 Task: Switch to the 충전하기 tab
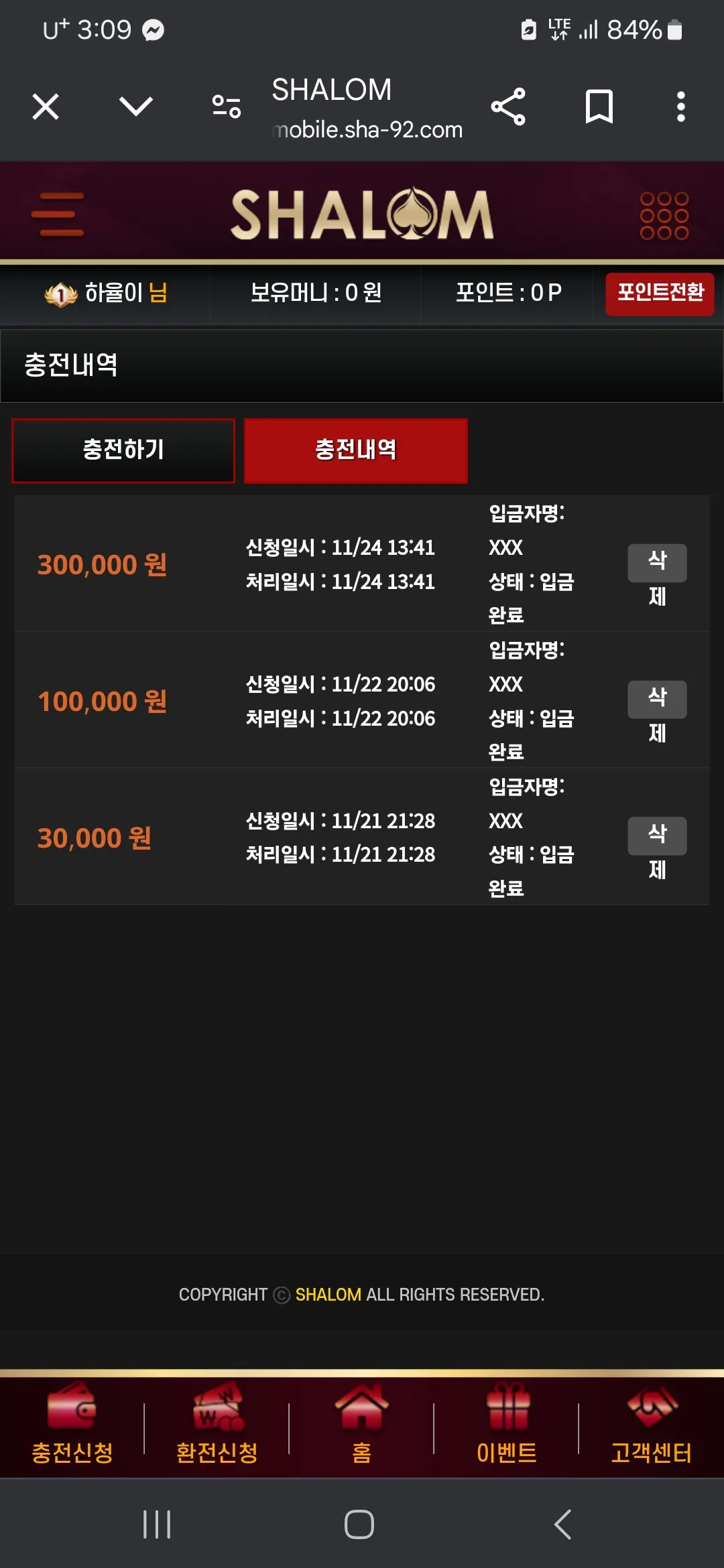tap(123, 450)
